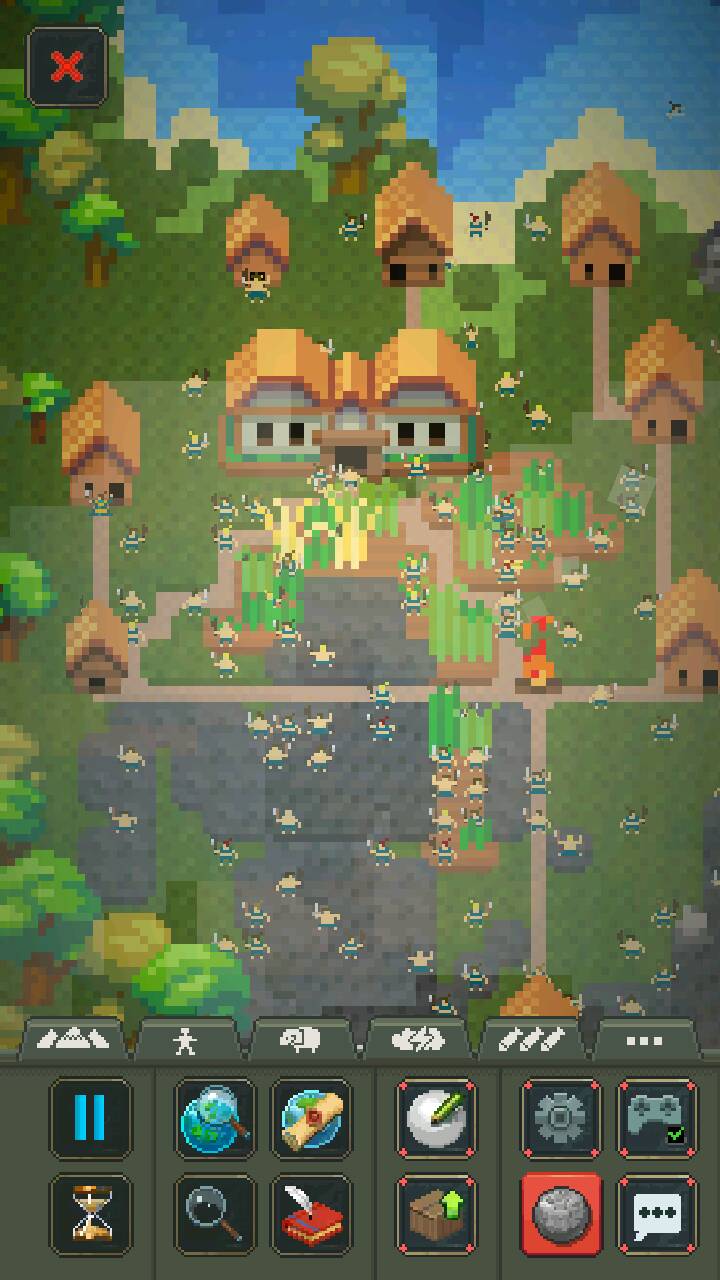The image size is (720, 1280).
Task: Switch to the terrain drawing tab
Action: [x=73, y=1041]
